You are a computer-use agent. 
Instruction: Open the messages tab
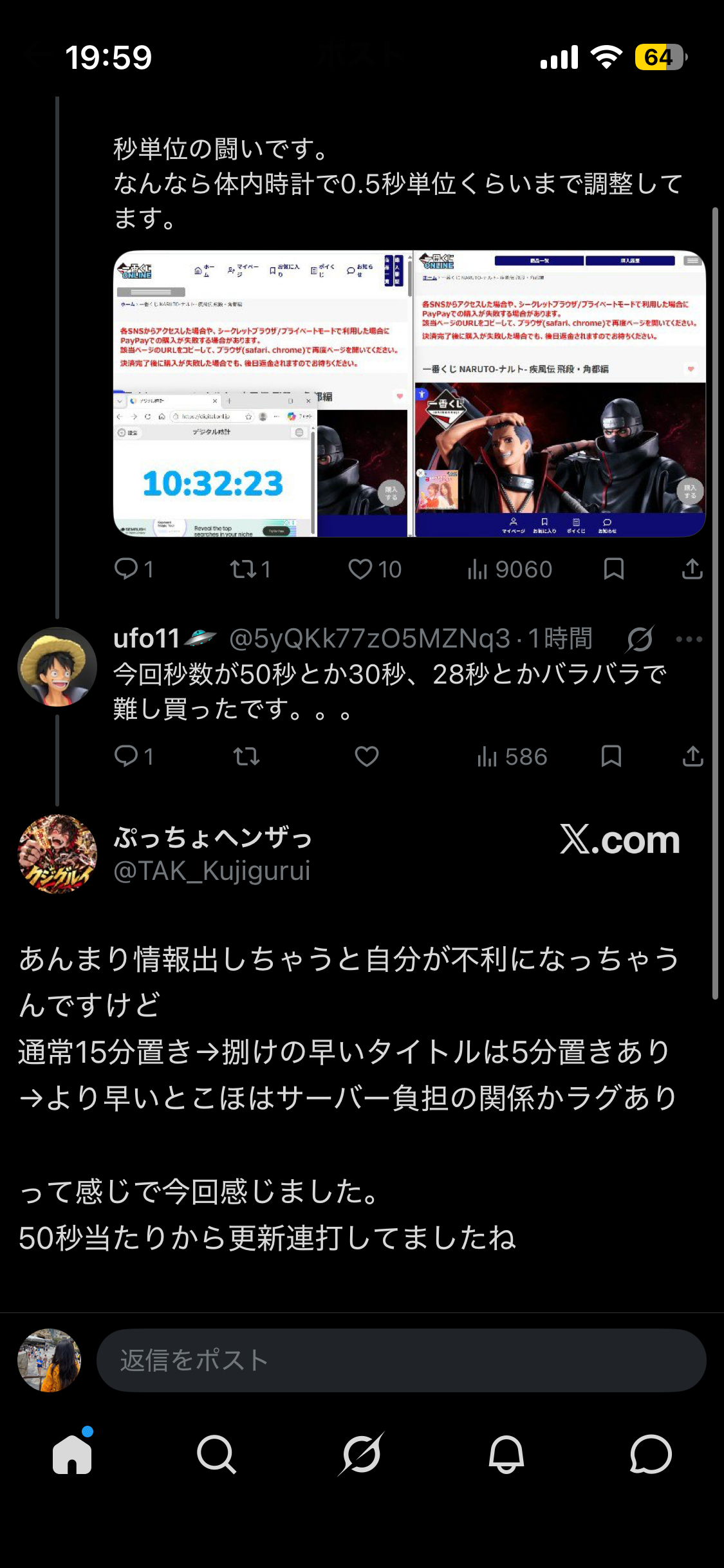pyautogui.click(x=651, y=1454)
